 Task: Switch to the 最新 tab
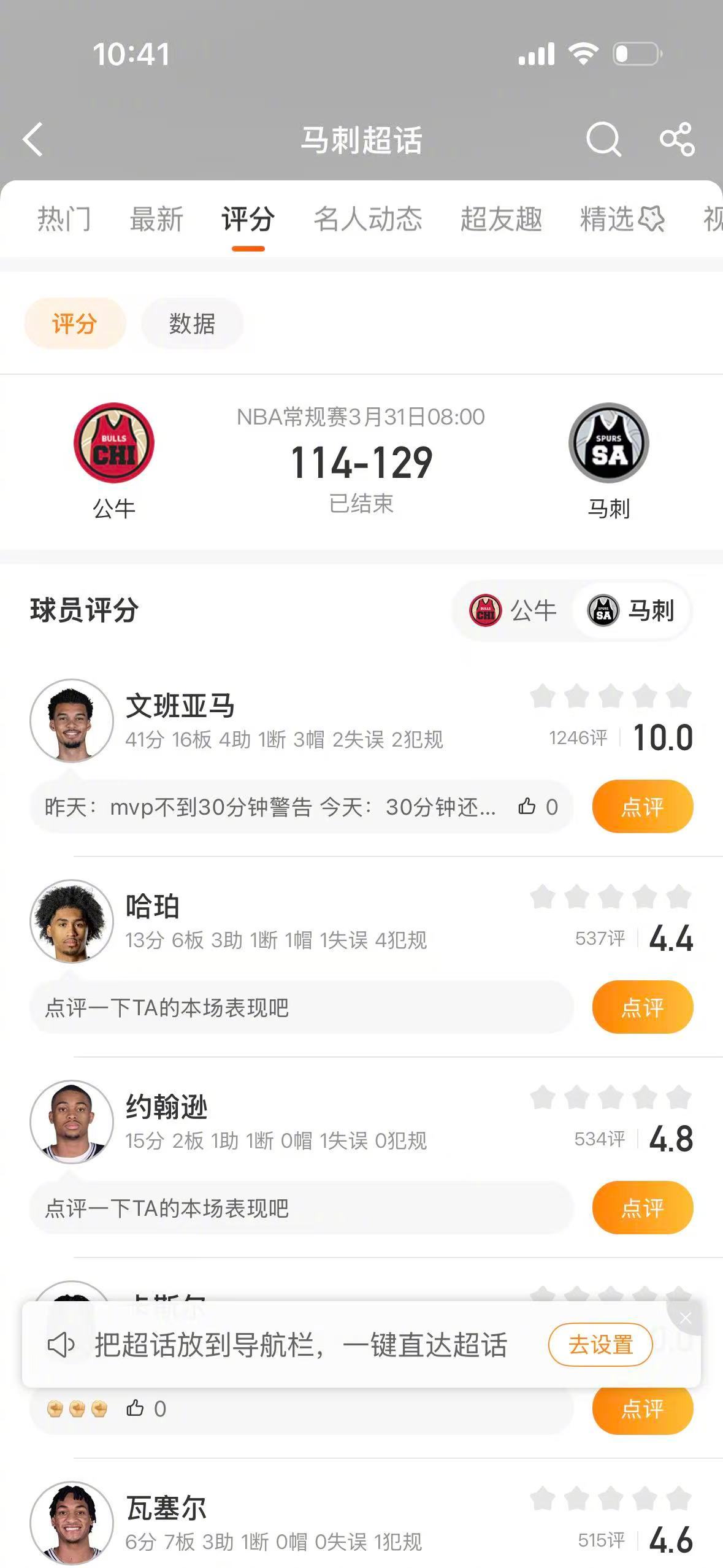[x=155, y=221]
